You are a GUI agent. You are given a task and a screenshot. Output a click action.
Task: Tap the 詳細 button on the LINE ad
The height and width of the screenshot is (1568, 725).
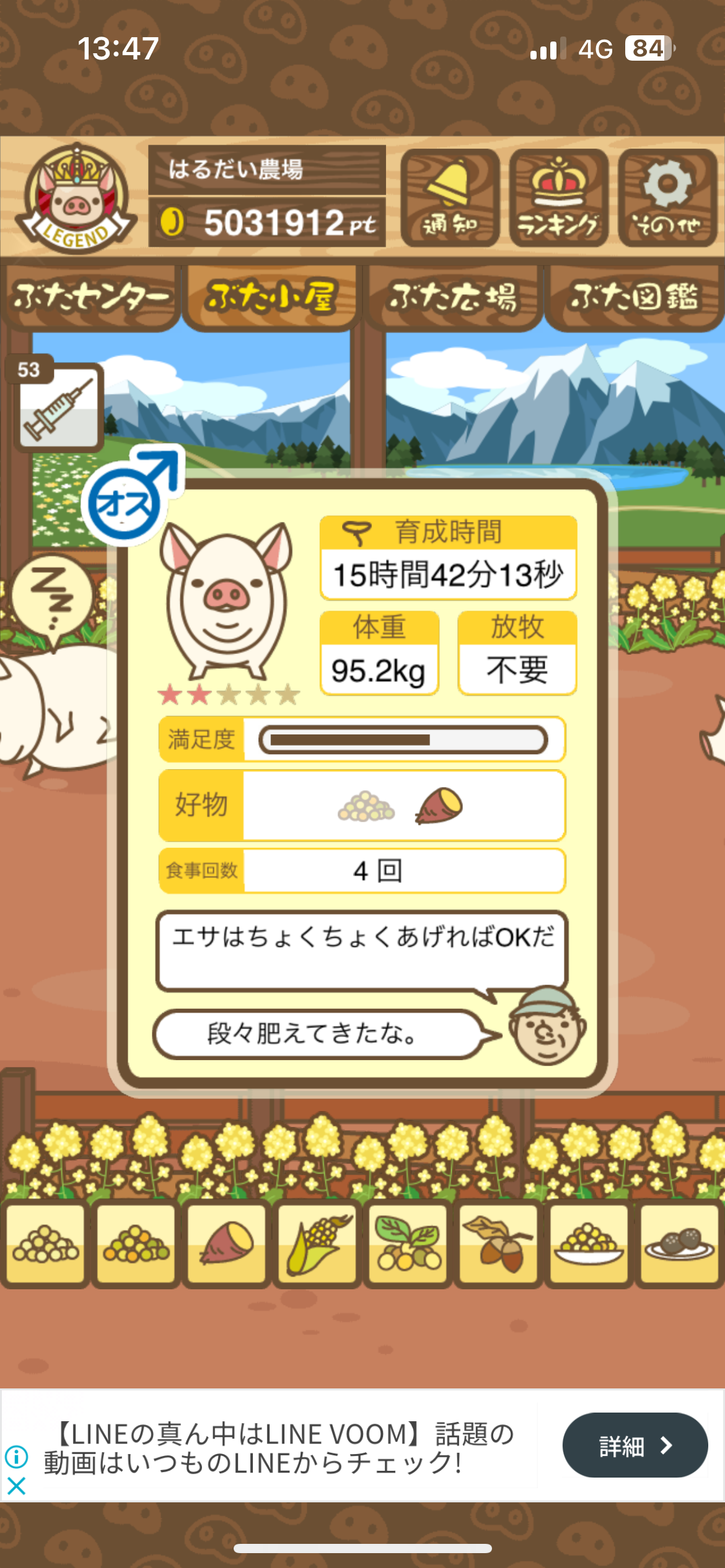coord(635,1445)
